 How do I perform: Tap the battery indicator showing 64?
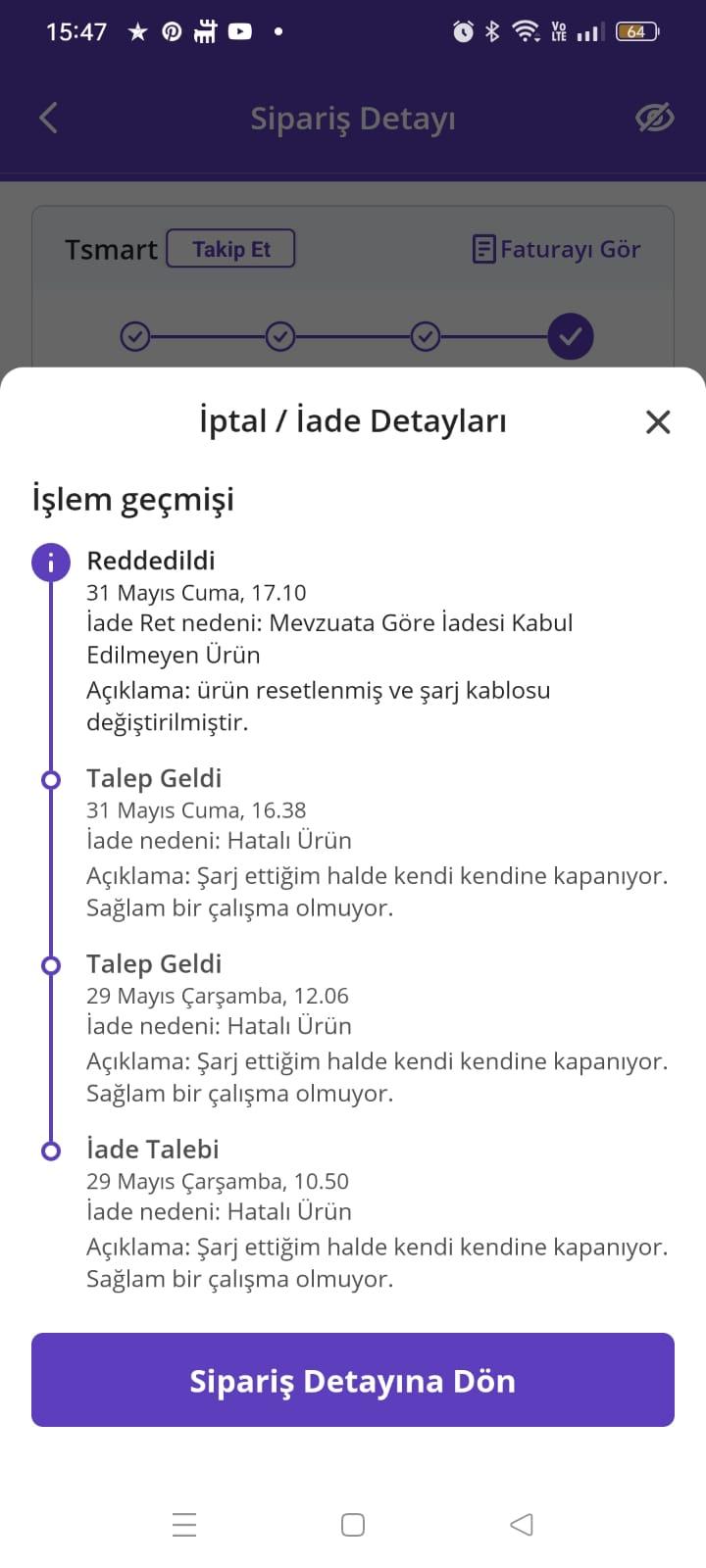point(635,30)
